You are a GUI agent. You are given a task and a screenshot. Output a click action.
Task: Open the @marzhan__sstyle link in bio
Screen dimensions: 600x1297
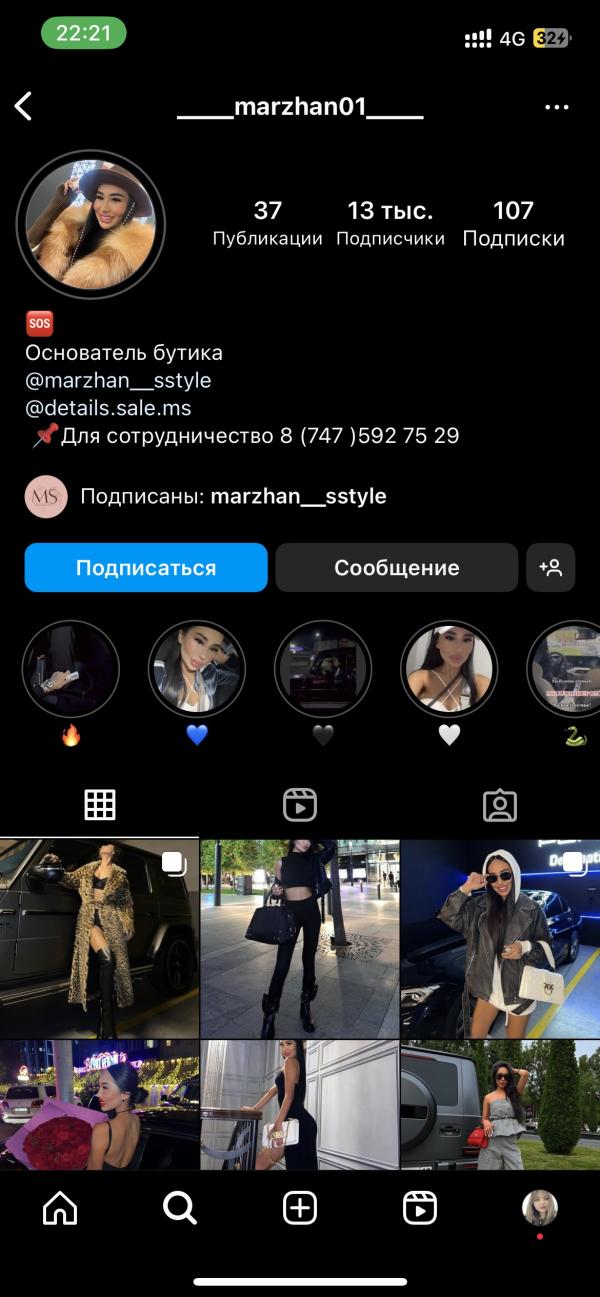[x=118, y=380]
